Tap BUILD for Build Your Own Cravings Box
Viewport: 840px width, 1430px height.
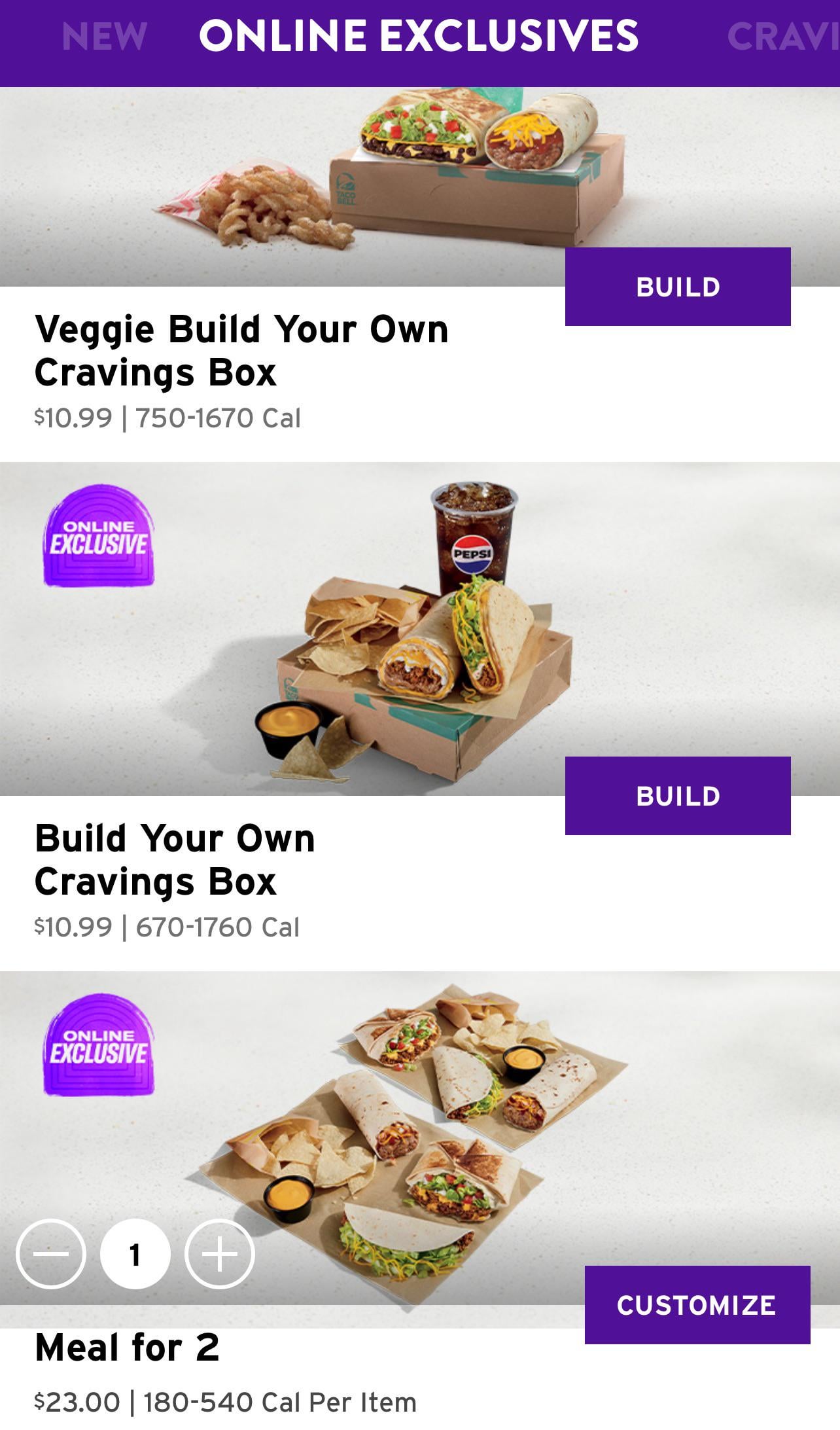(x=677, y=796)
